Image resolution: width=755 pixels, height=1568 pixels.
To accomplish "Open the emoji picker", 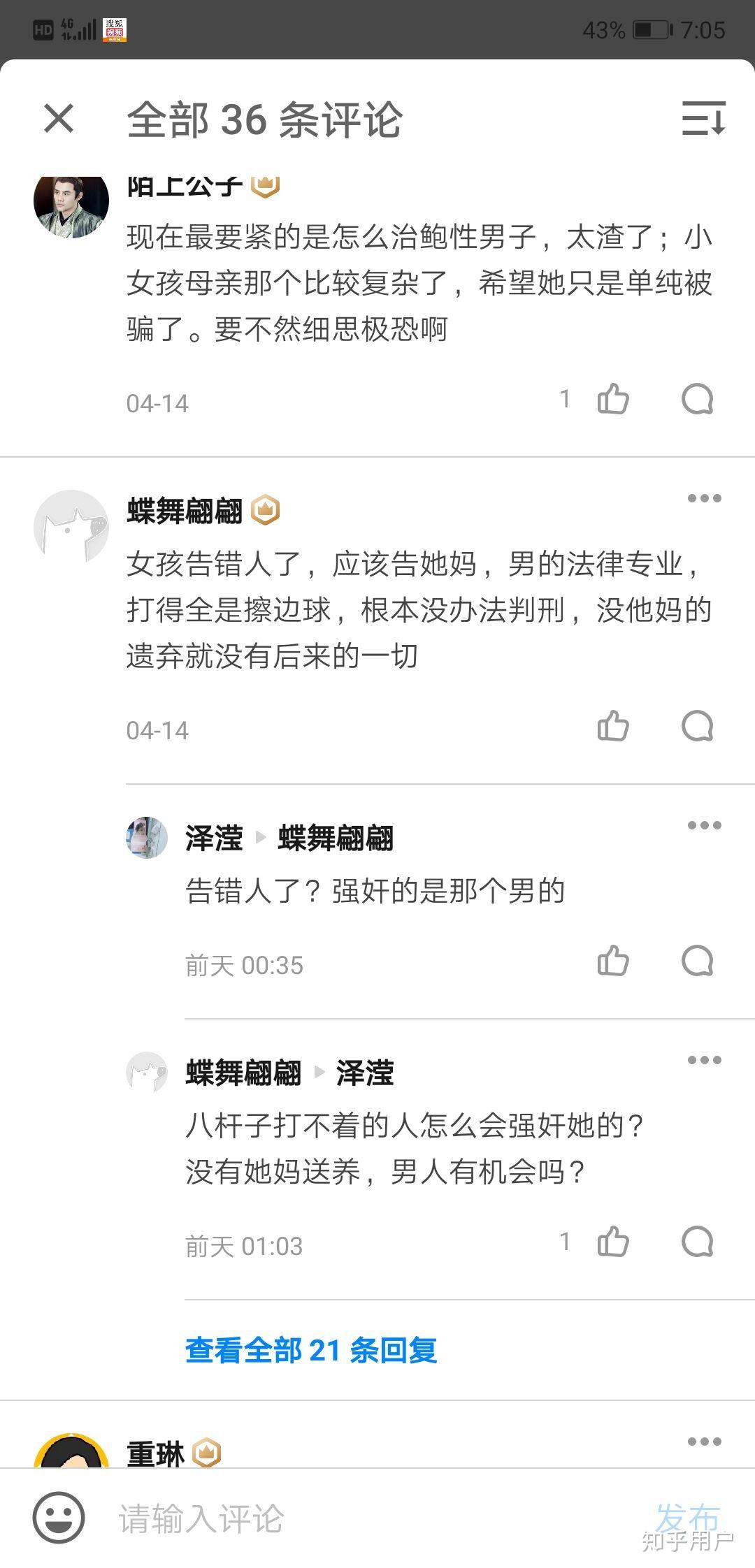I will [x=59, y=1518].
